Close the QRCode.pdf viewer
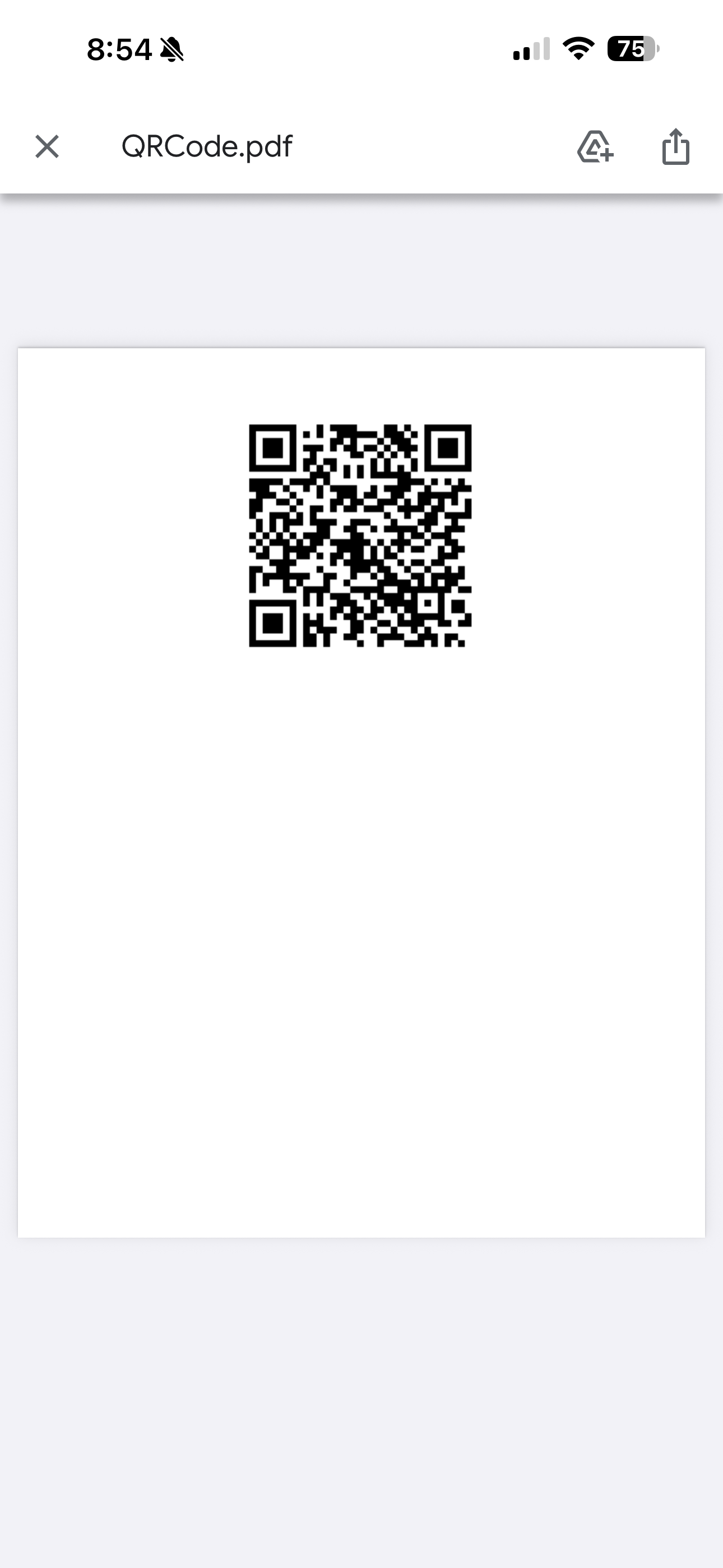The height and width of the screenshot is (1568, 723). pyautogui.click(x=47, y=147)
